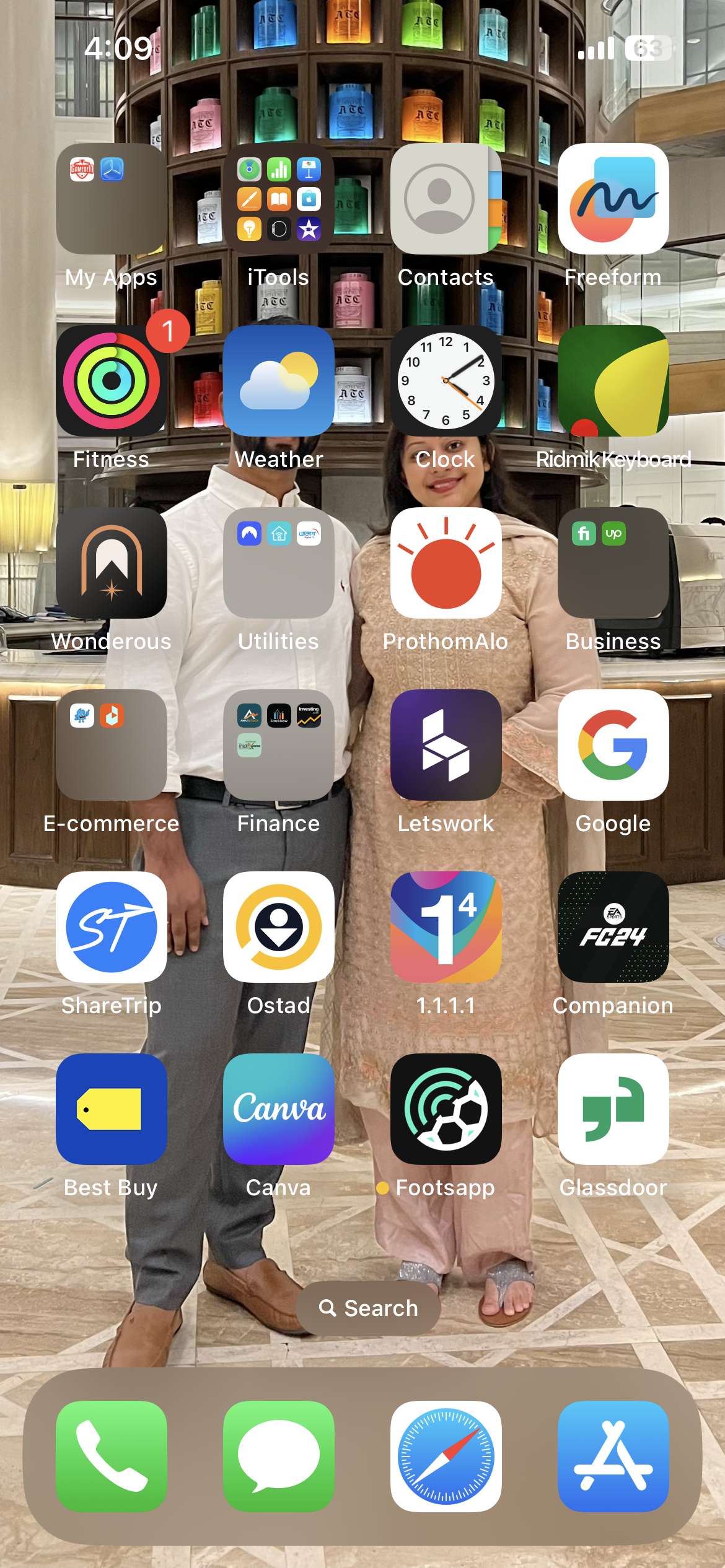The image size is (725, 1568).
Task: Open the Glassdoor app
Action: pyautogui.click(x=613, y=1109)
